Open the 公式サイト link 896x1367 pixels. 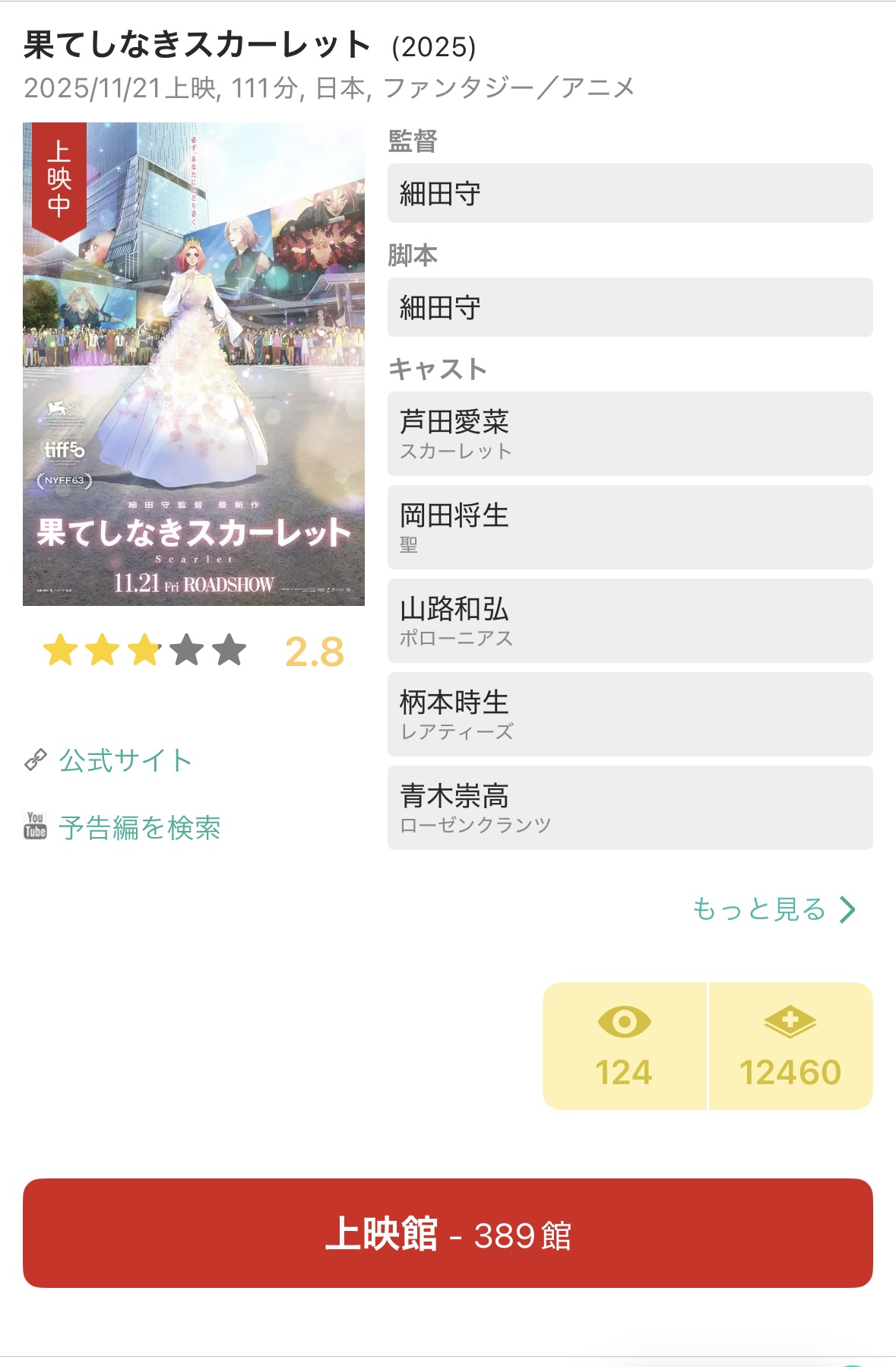pyautogui.click(x=125, y=760)
